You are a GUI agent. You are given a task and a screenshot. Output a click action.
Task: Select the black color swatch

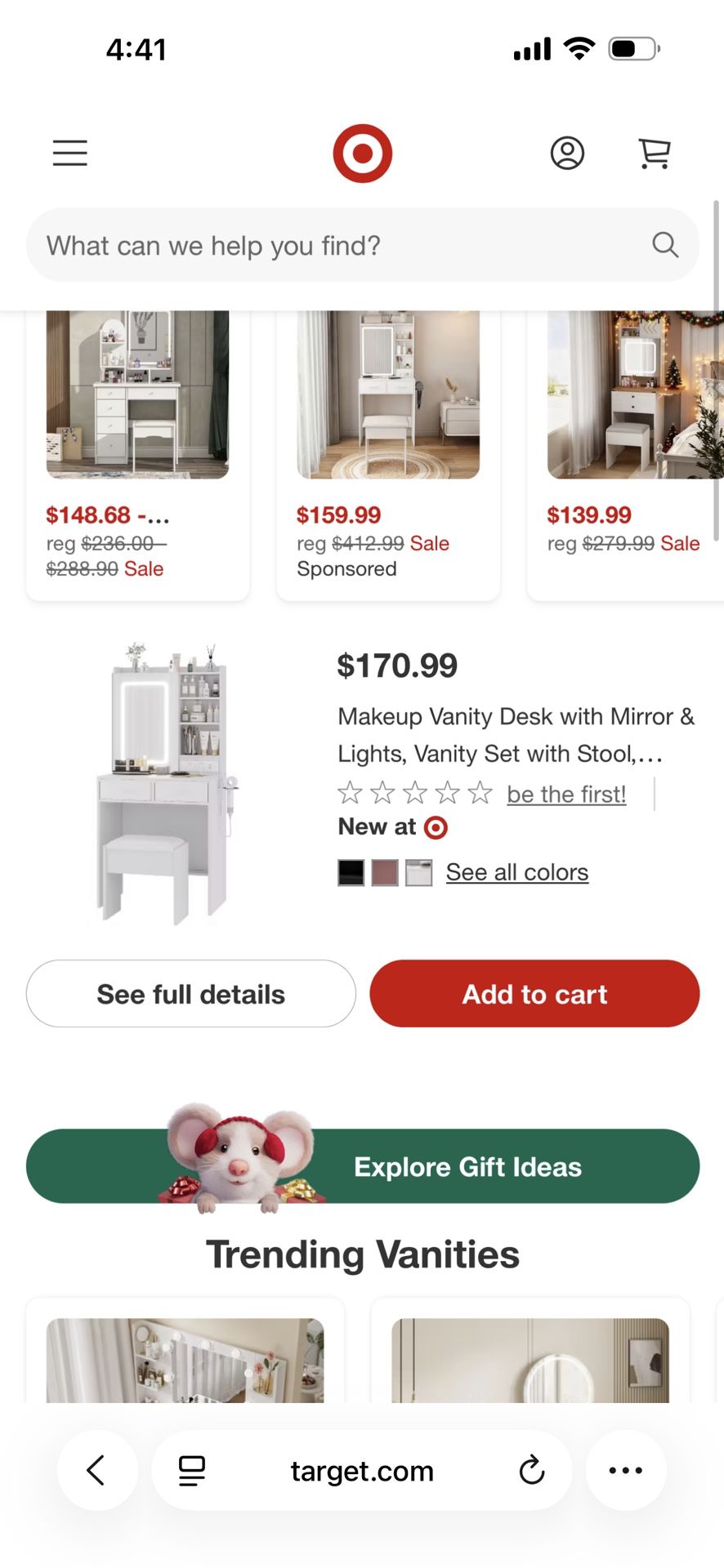pos(351,873)
